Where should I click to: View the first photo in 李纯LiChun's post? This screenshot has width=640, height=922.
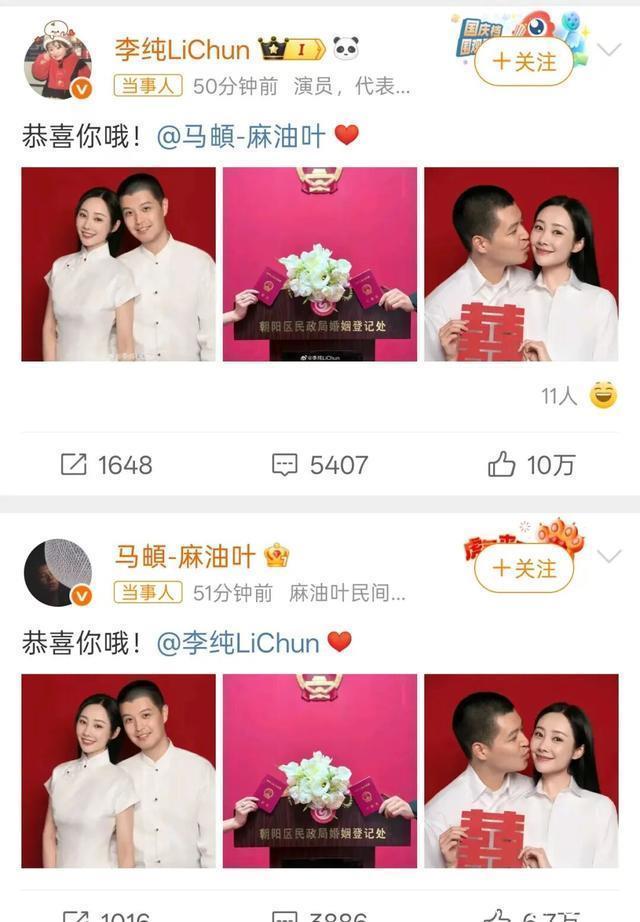pos(118,264)
